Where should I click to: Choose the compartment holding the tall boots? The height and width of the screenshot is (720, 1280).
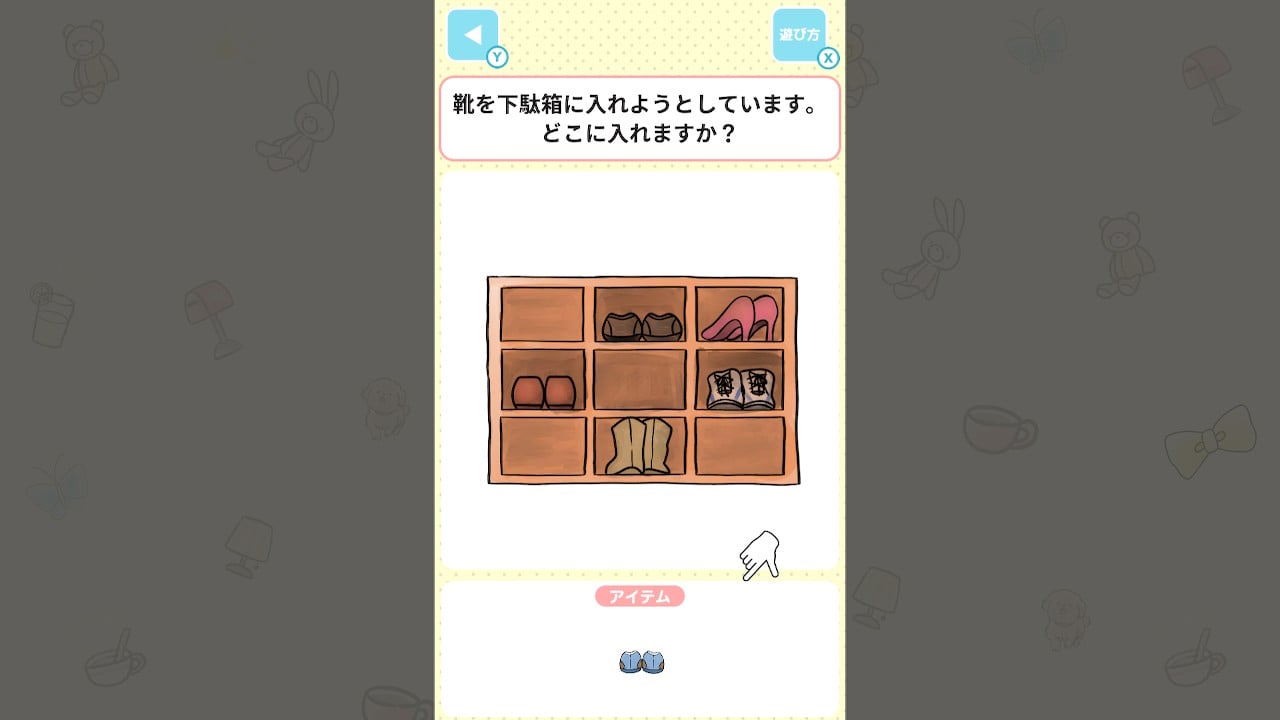point(641,446)
